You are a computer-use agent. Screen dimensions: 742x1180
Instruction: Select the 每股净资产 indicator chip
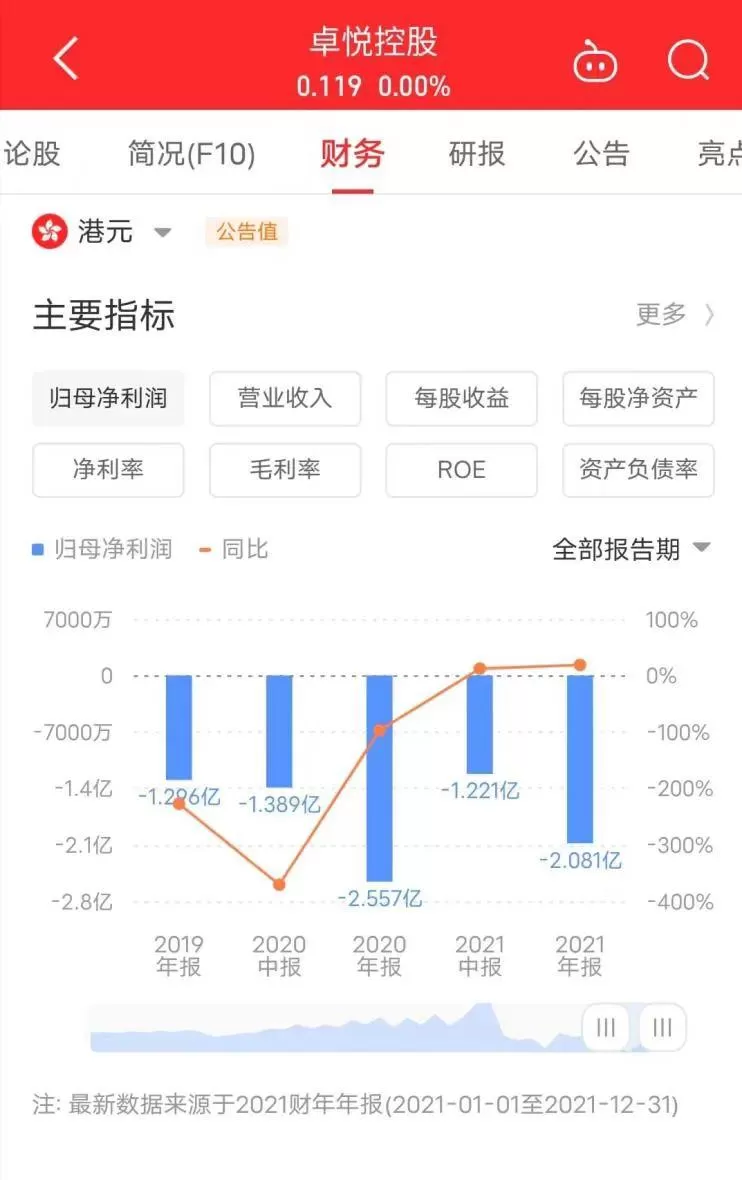tap(638, 398)
